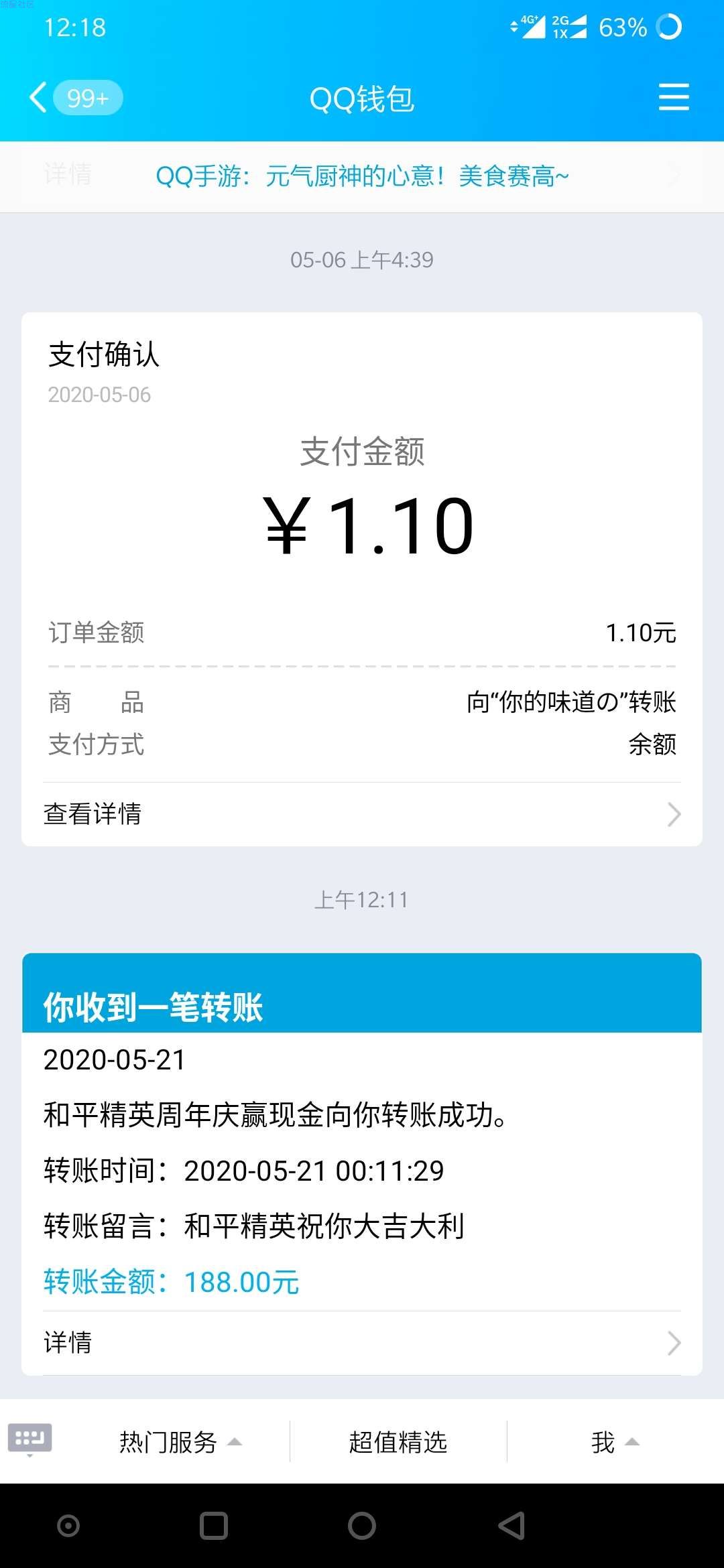
Task: Open the QQ钱包 hamburger menu
Action: click(x=674, y=98)
